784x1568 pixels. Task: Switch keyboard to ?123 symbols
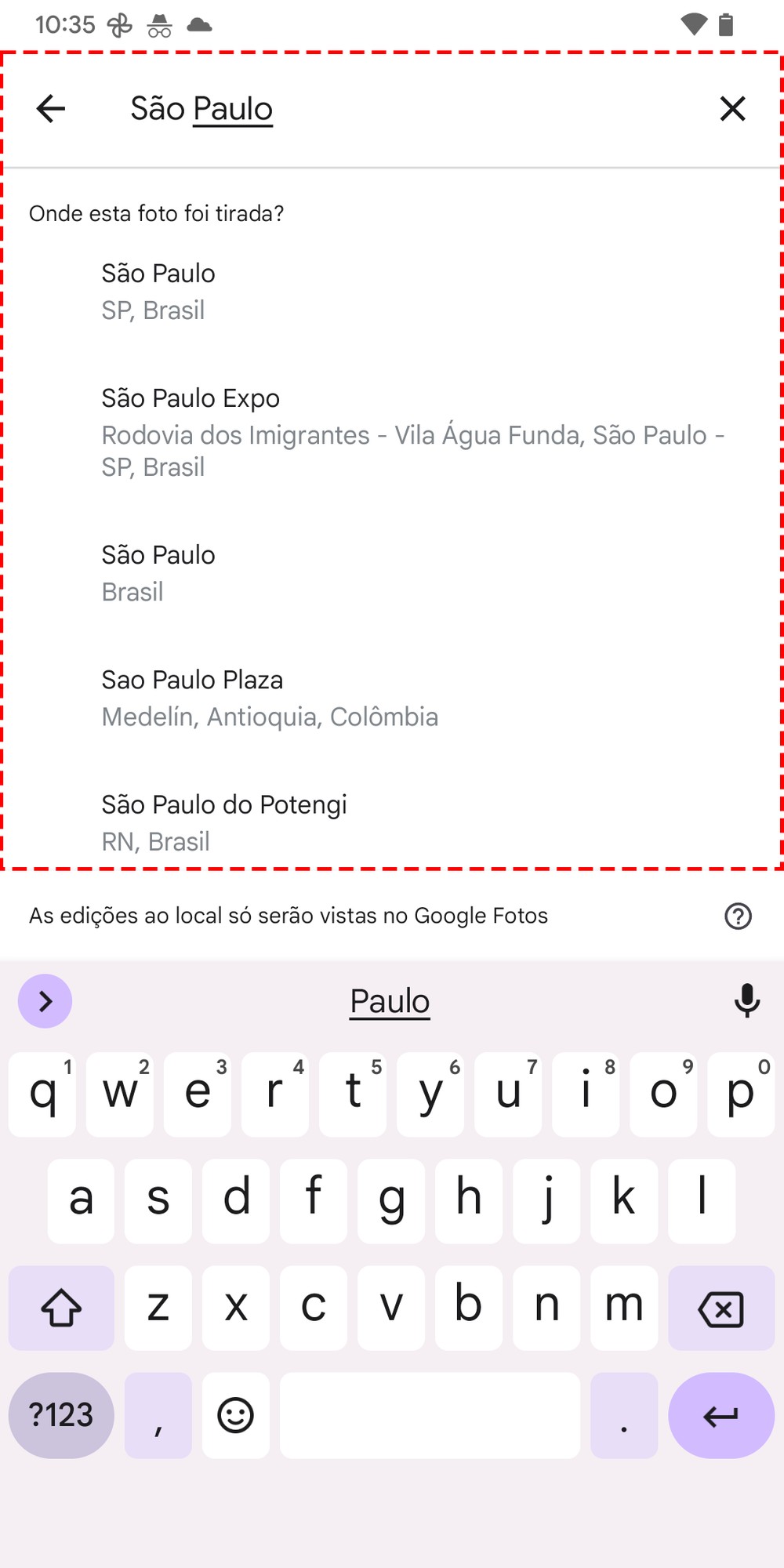[x=61, y=1416]
